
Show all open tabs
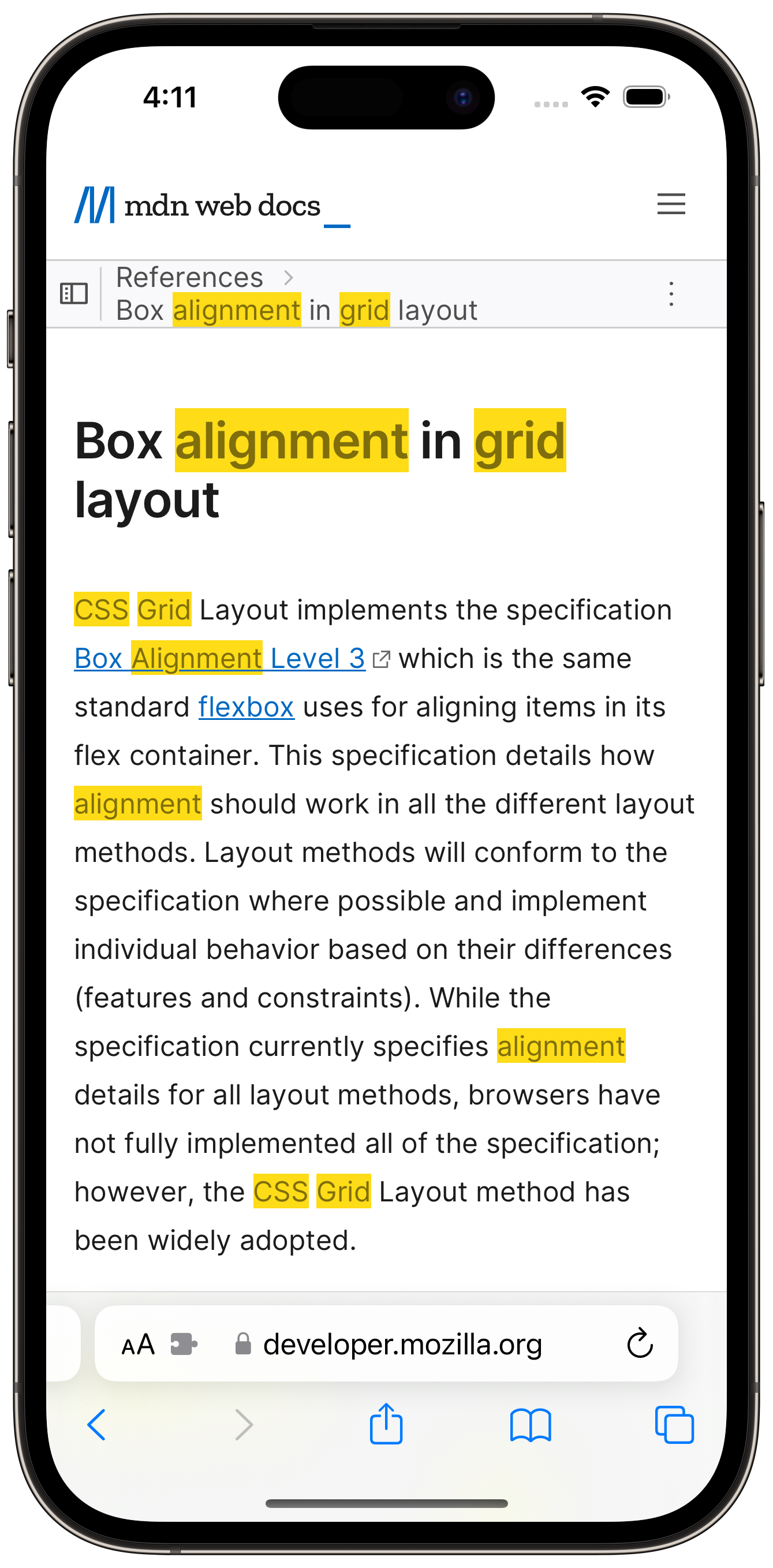(x=674, y=1425)
